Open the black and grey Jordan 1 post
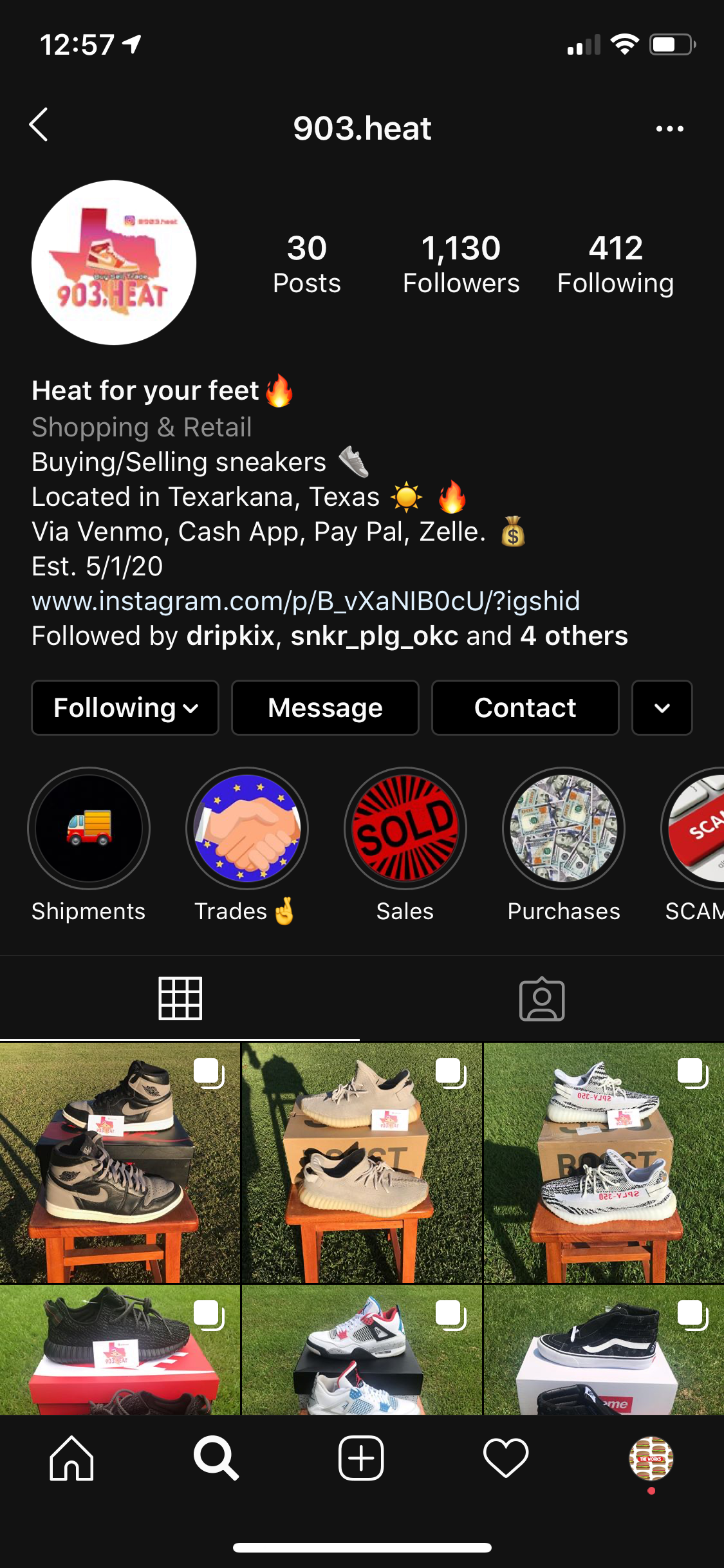Image resolution: width=724 pixels, height=1568 pixels. coord(120,1162)
